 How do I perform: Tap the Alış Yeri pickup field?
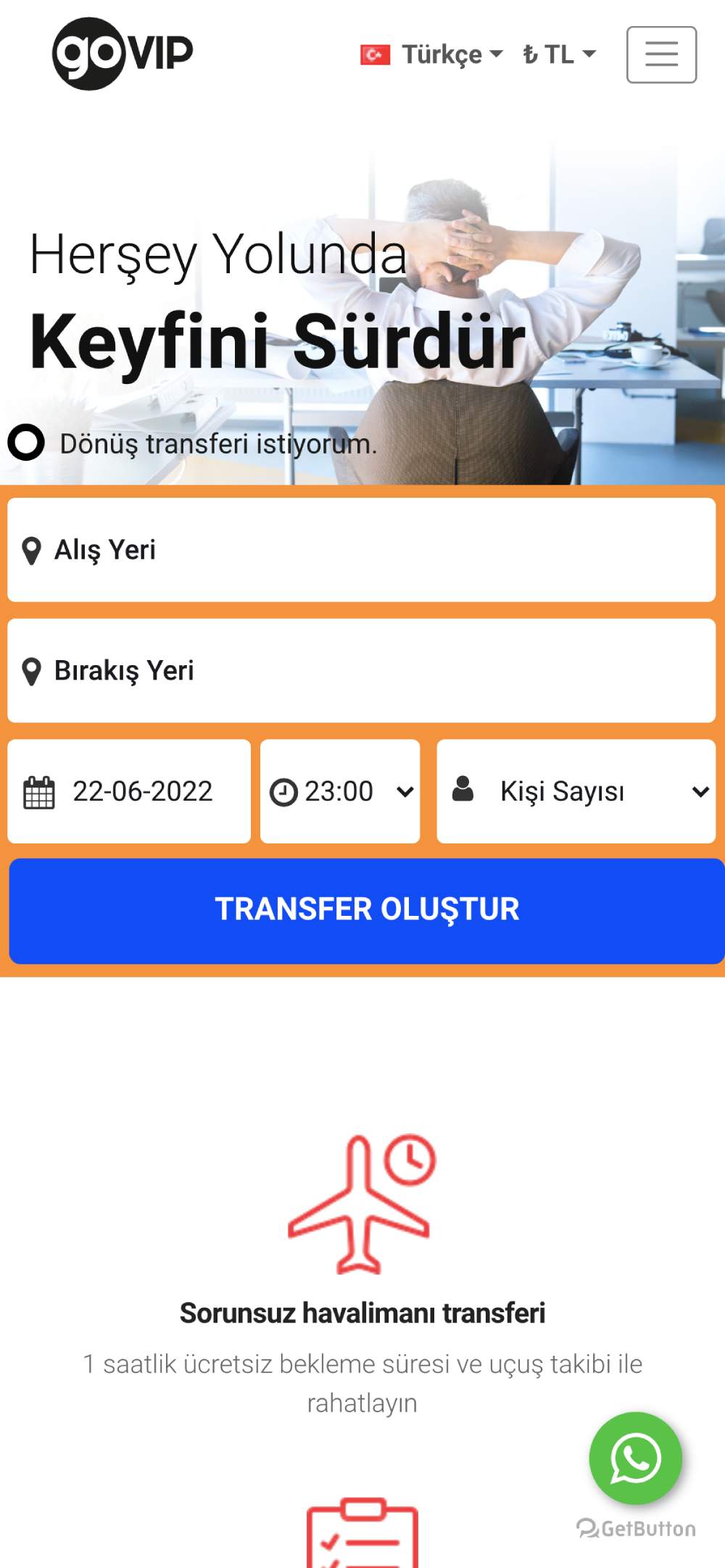[x=361, y=550]
